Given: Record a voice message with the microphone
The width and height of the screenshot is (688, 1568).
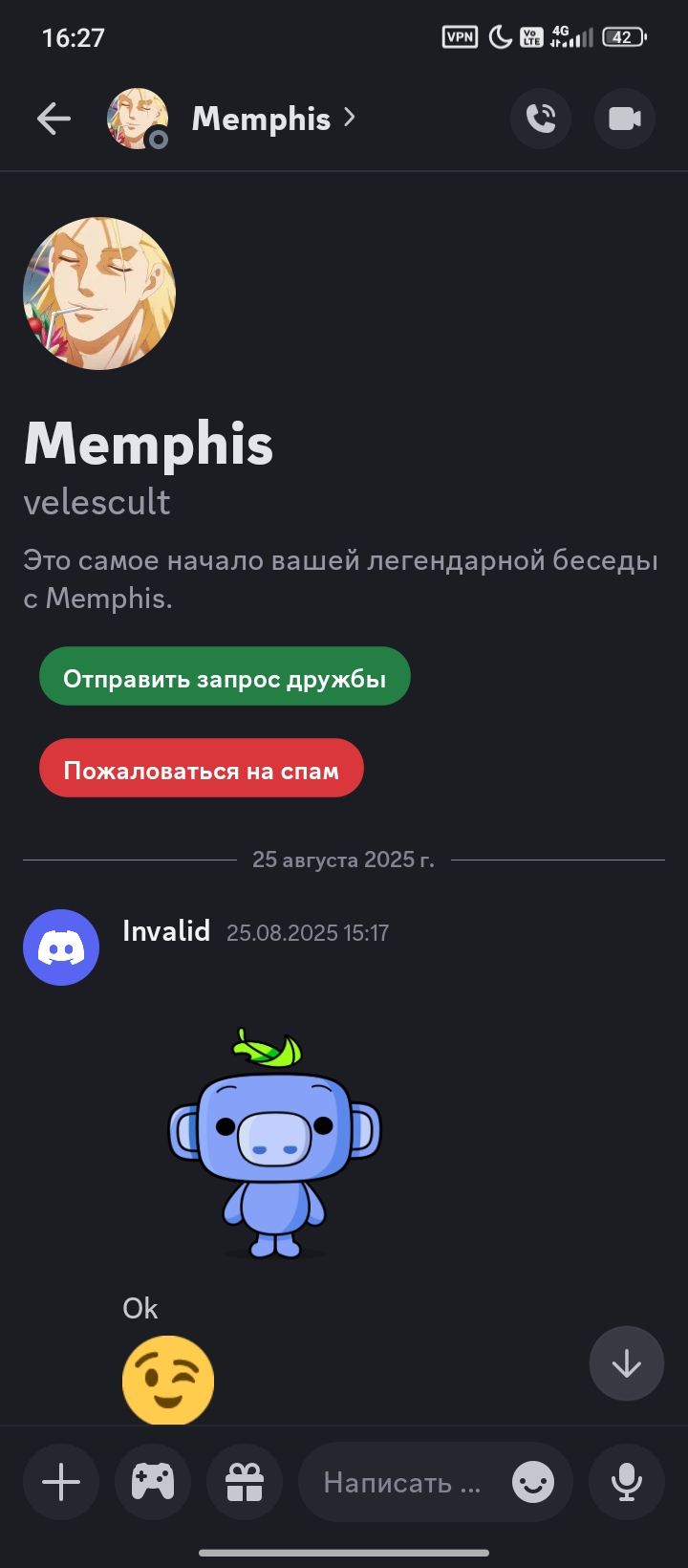Looking at the screenshot, I should coord(626,1483).
